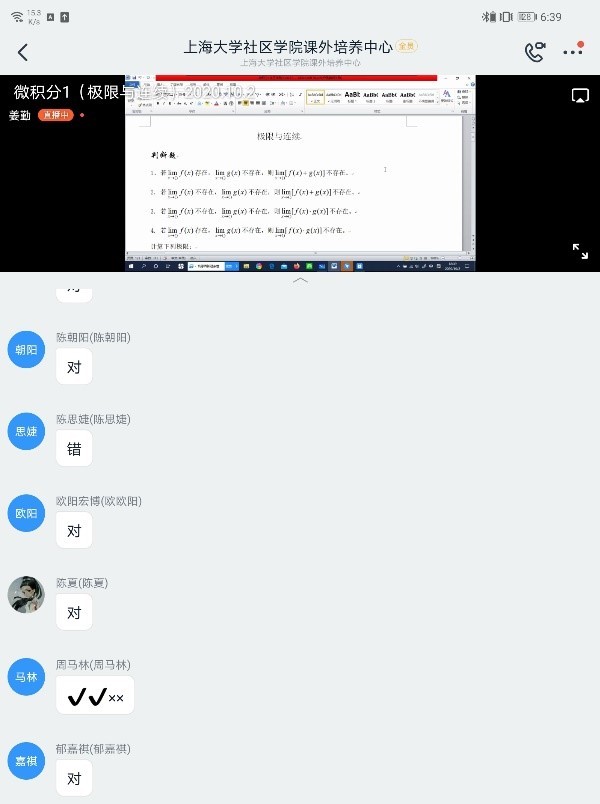Go back using the top-left arrow
This screenshot has width=600, height=804.
click(23, 53)
